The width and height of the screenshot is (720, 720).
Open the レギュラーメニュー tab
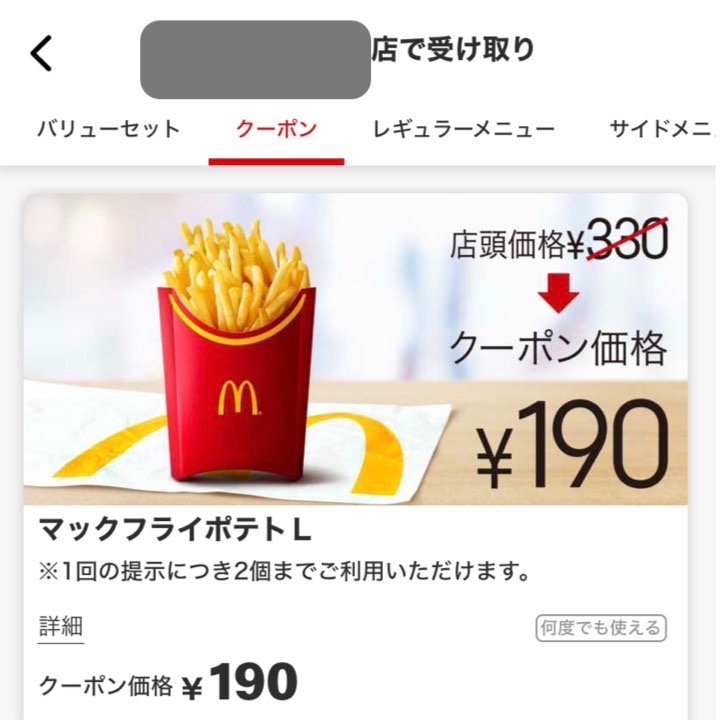point(463,129)
